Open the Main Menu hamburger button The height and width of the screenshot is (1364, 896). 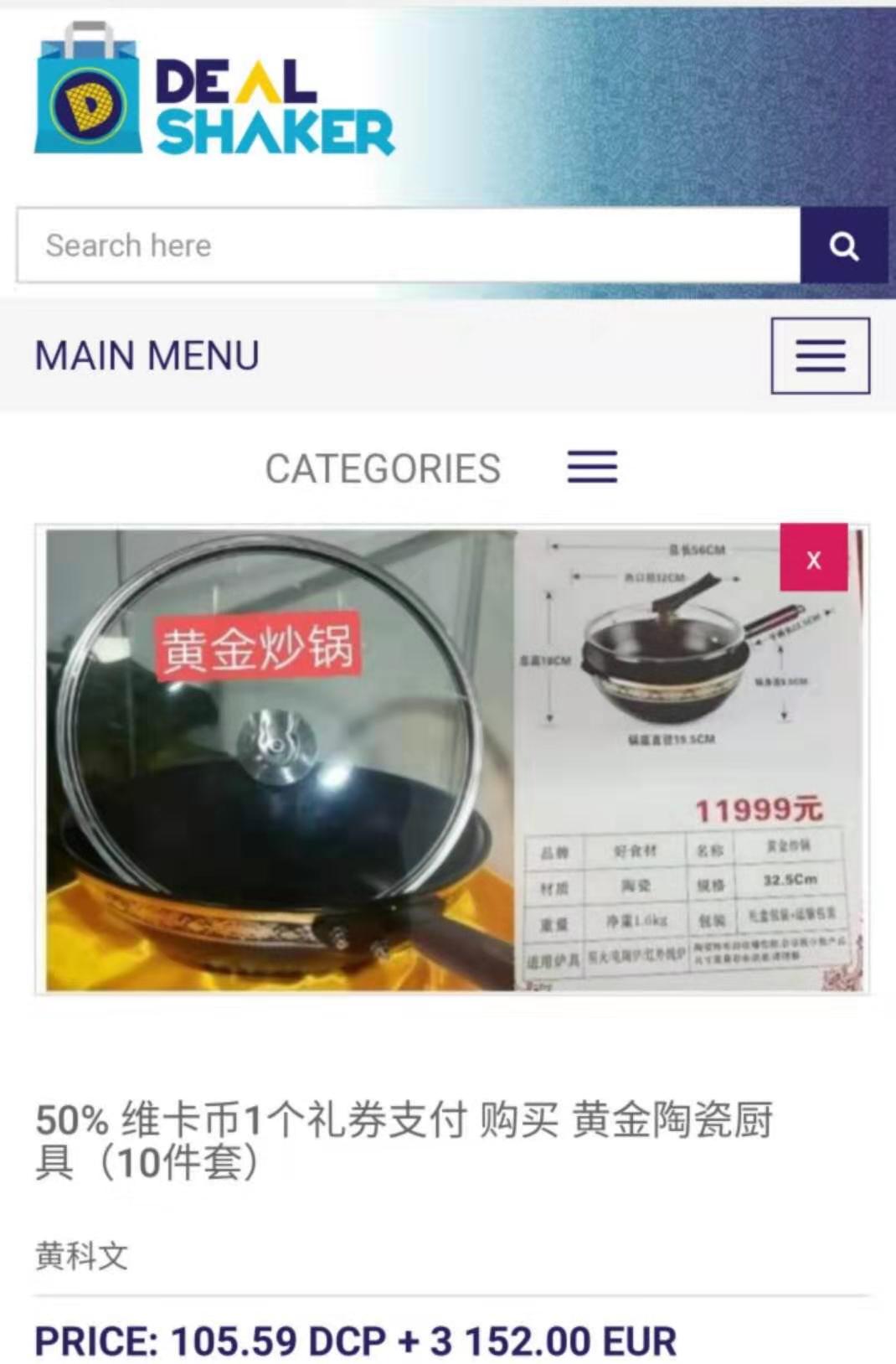pos(820,355)
